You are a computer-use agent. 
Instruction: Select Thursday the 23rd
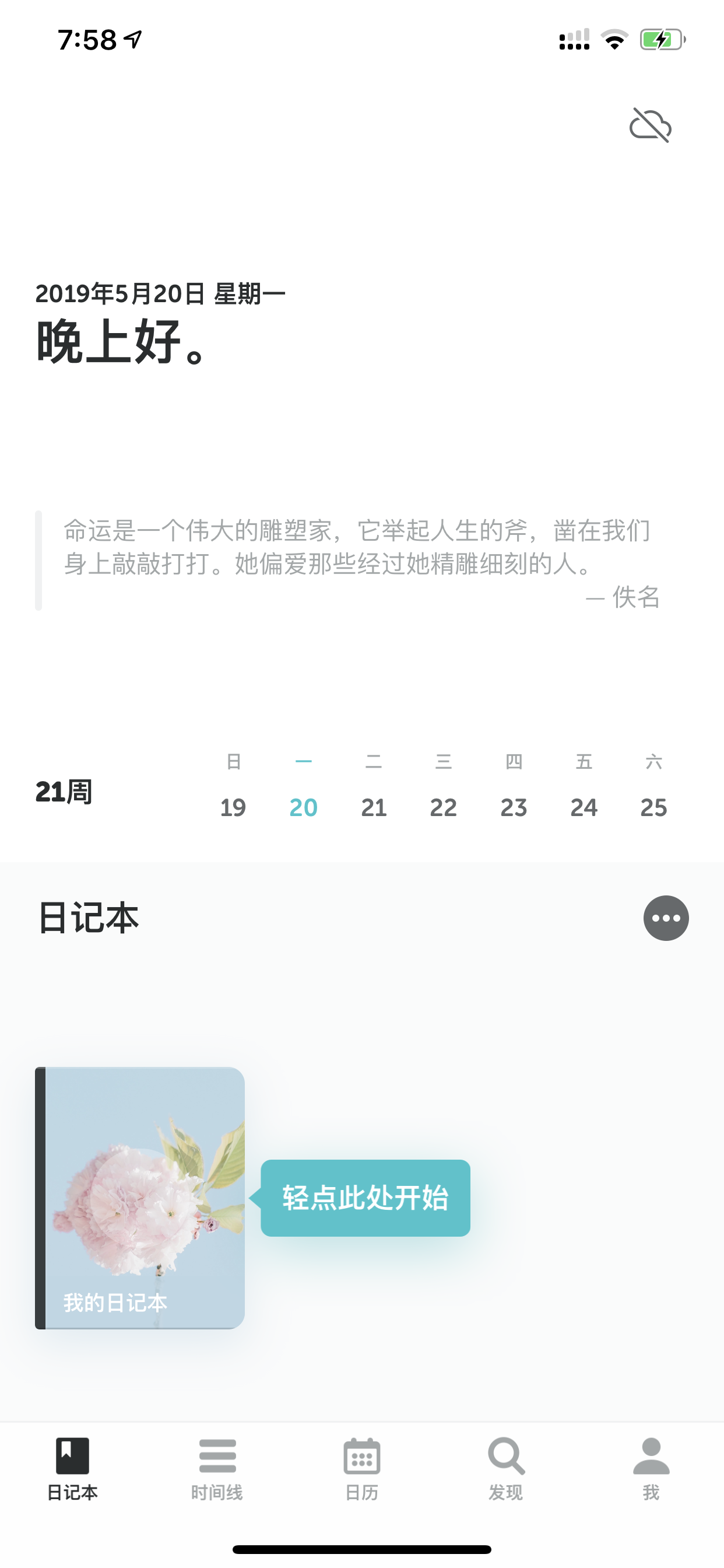514,786
